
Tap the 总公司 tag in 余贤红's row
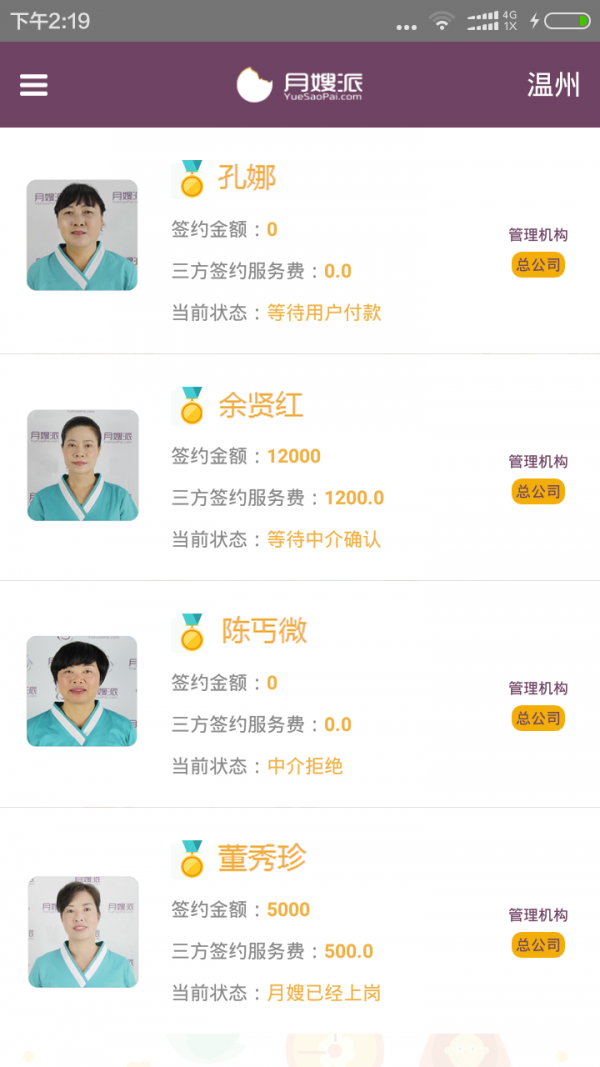(x=538, y=491)
